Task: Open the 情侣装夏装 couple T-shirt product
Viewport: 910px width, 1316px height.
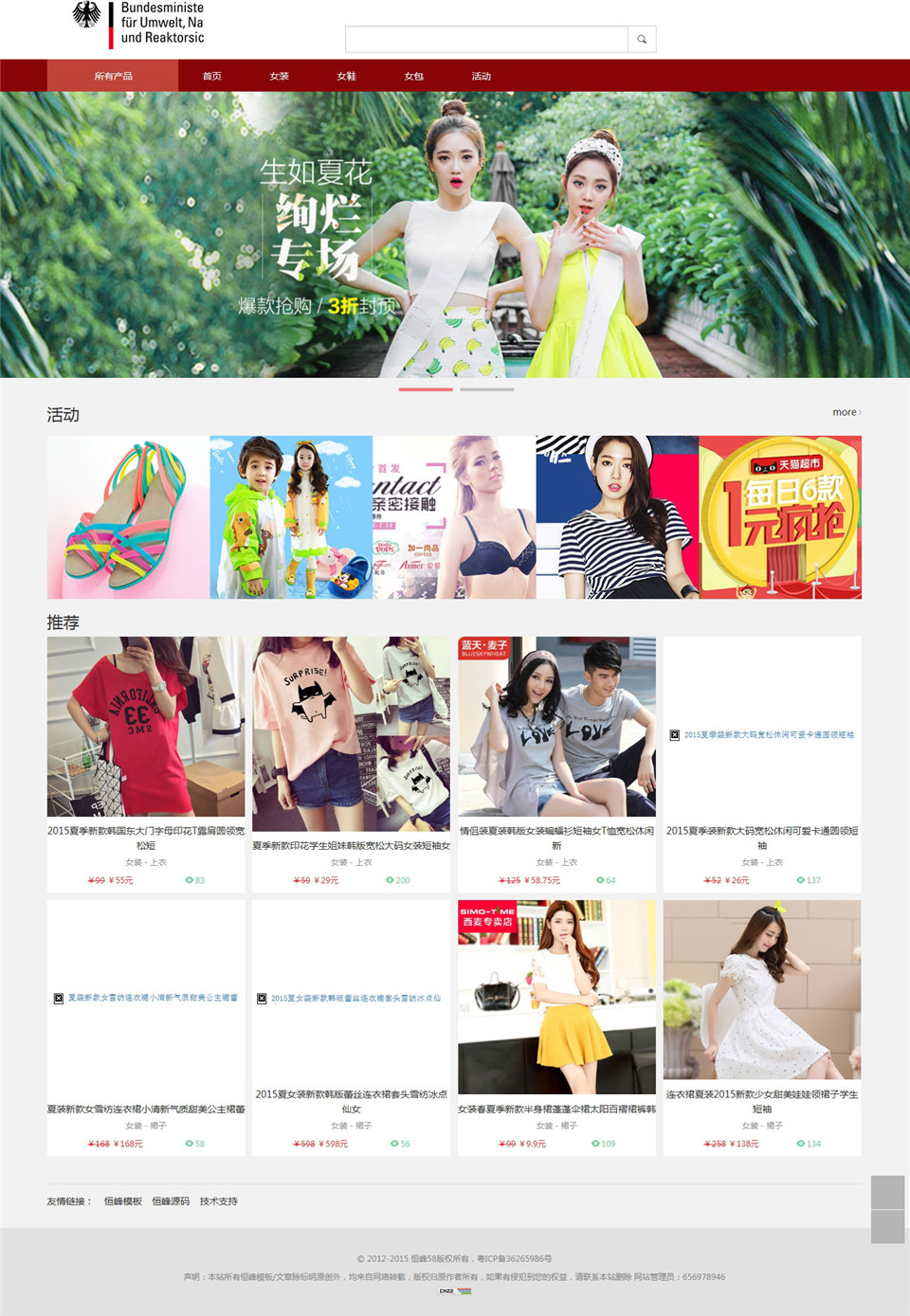Action: click(556, 727)
